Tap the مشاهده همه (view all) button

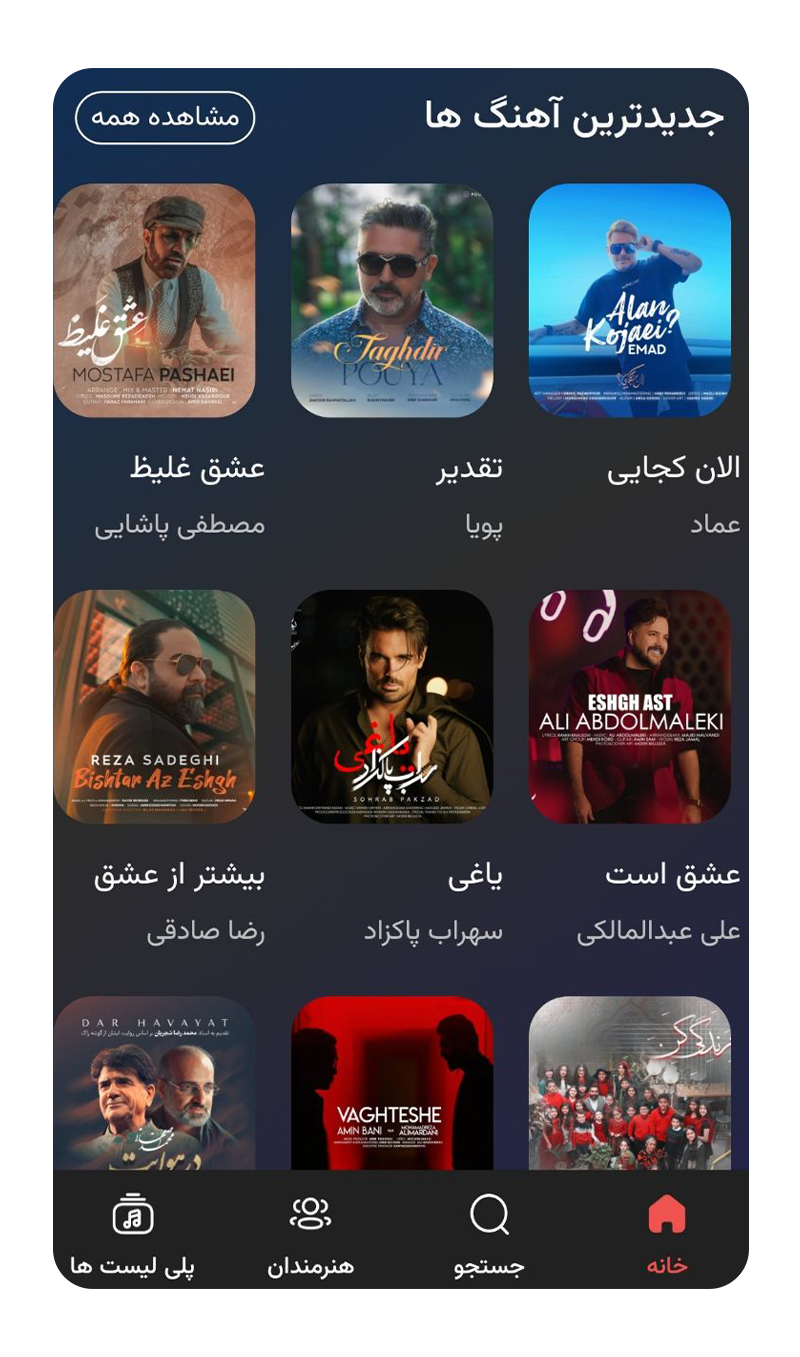click(165, 118)
